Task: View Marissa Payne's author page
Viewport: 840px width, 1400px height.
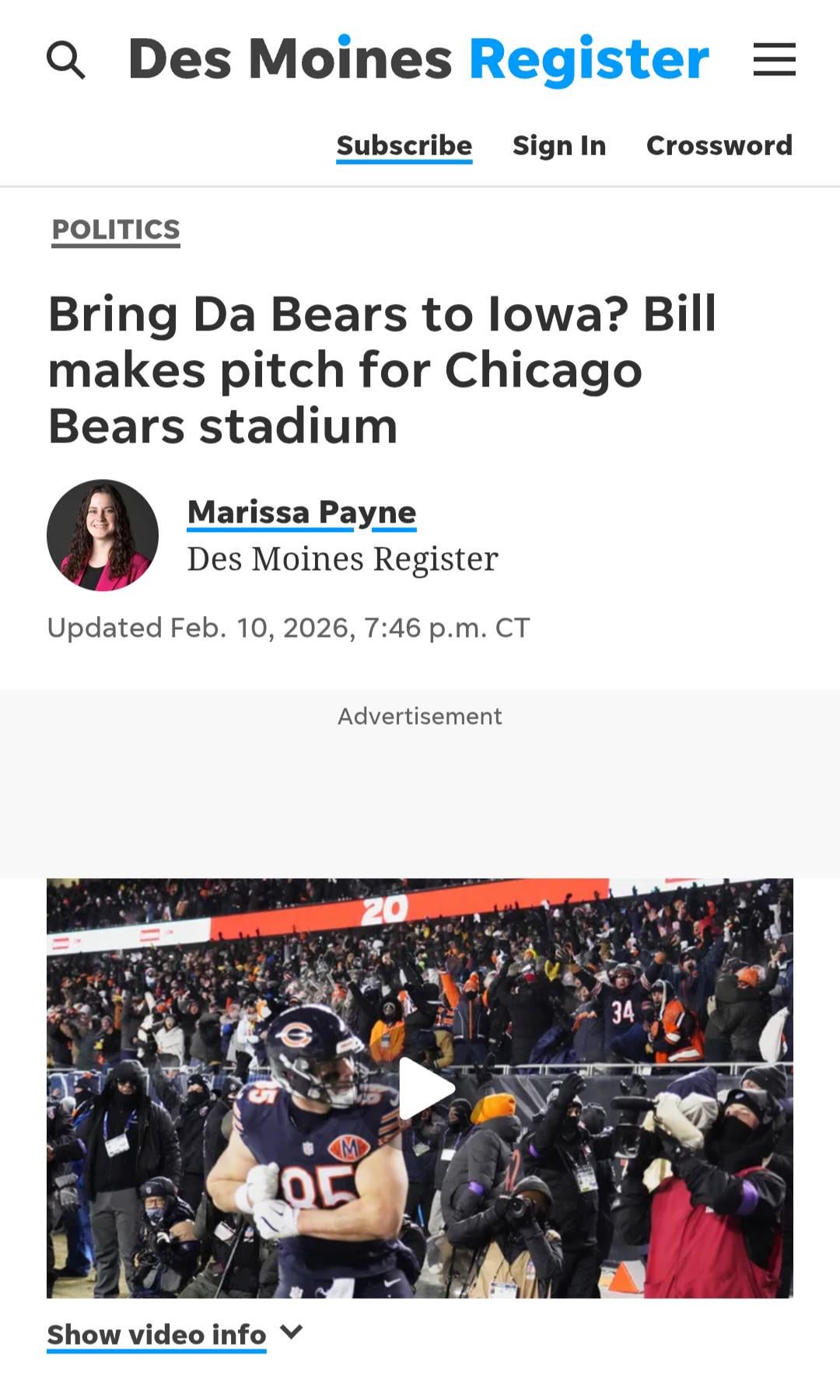Action: pos(302,512)
